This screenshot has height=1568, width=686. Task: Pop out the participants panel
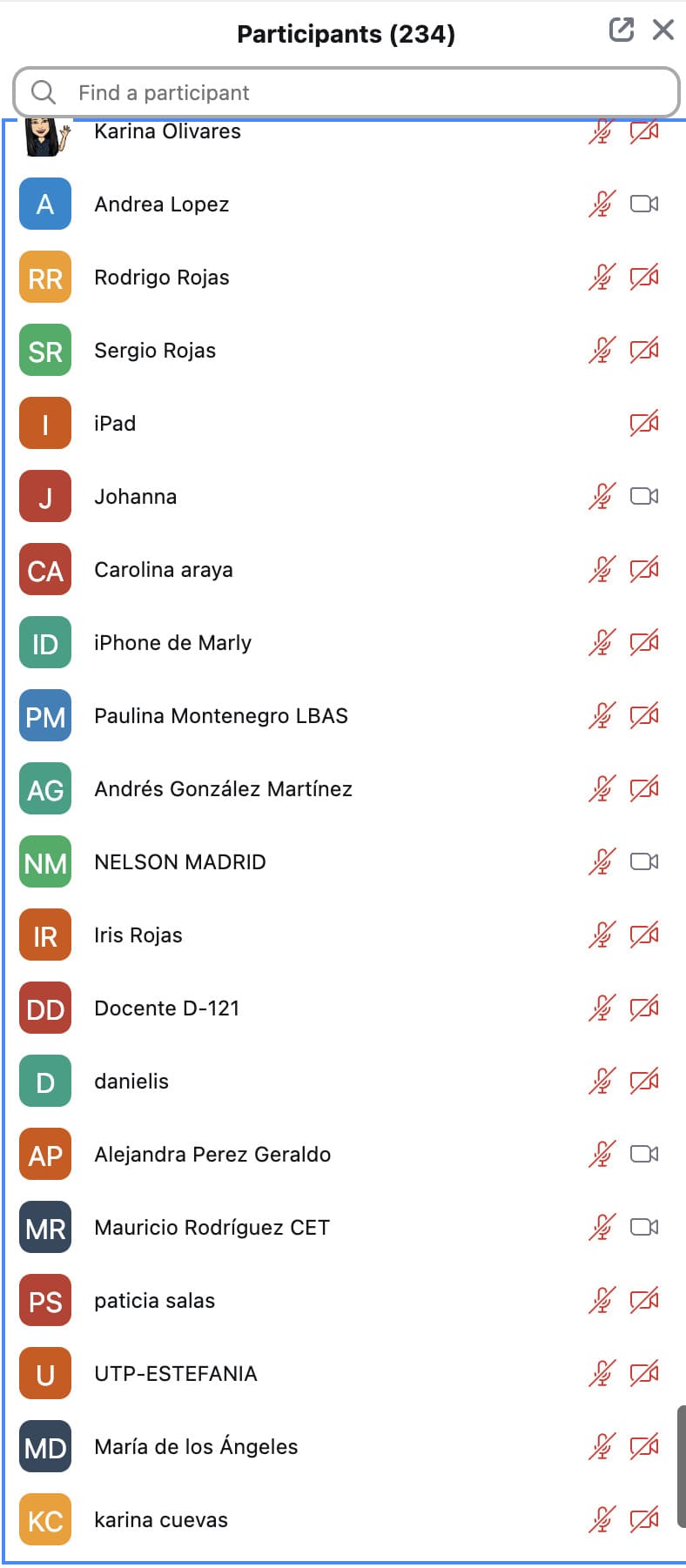coord(622,30)
